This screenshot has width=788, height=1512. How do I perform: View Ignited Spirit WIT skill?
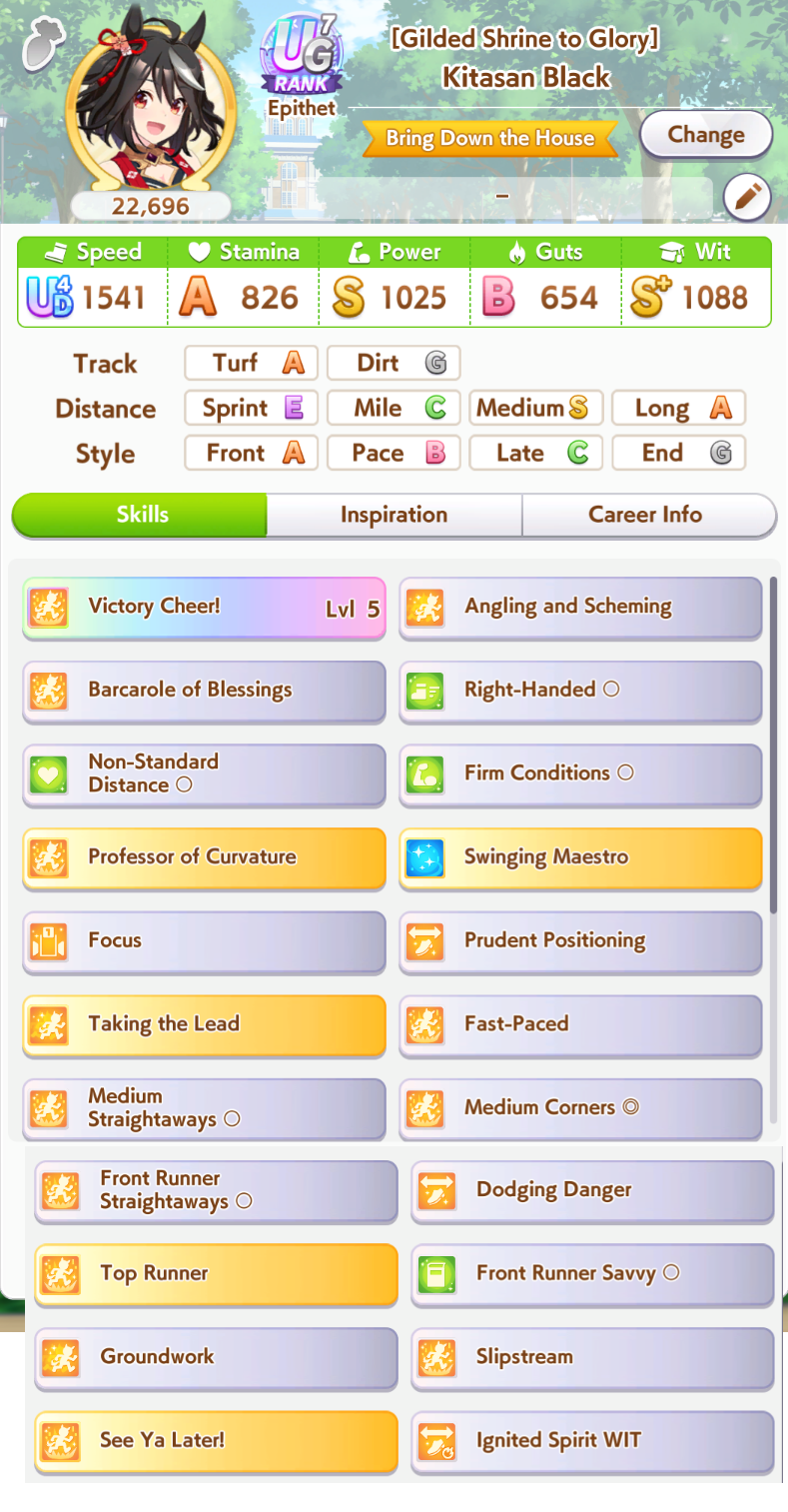tap(592, 1441)
